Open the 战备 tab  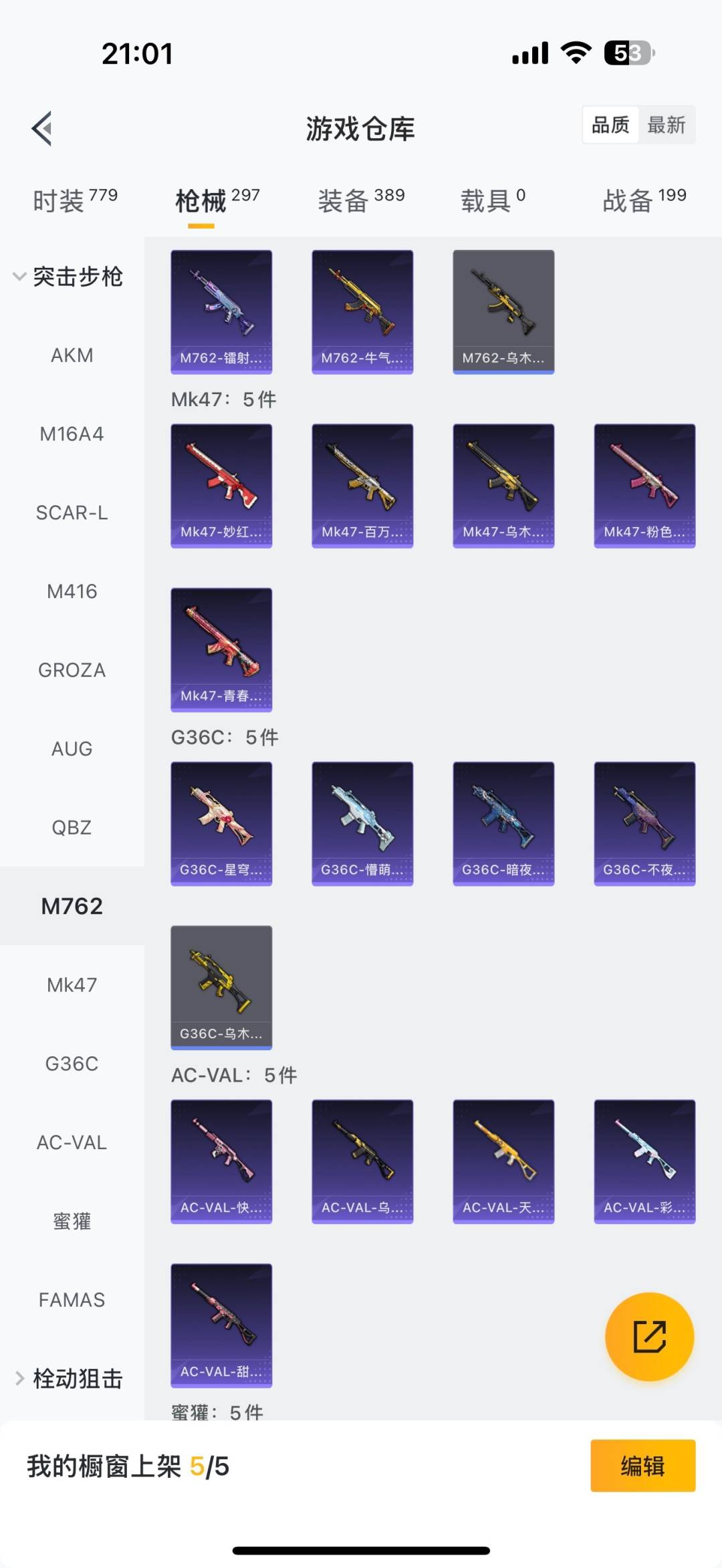point(644,200)
